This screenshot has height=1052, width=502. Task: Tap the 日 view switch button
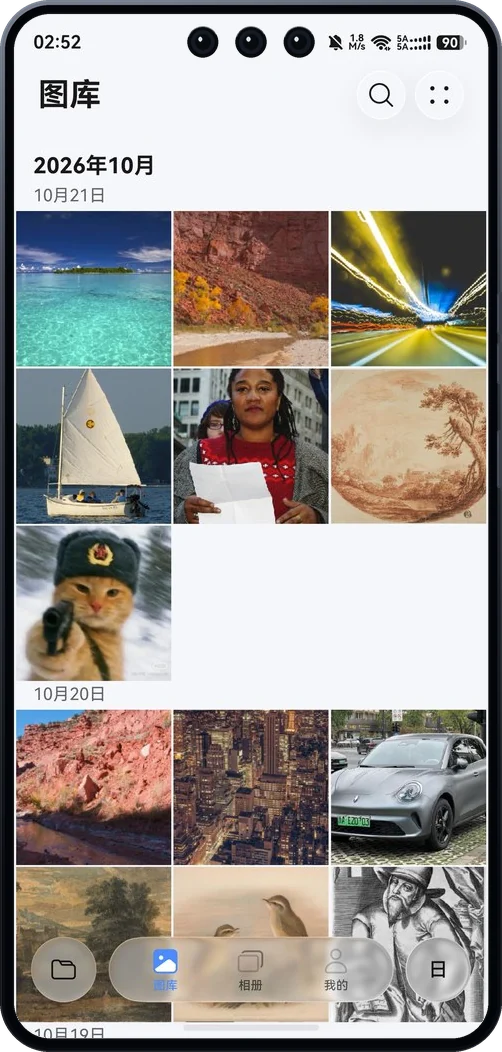[x=438, y=969]
